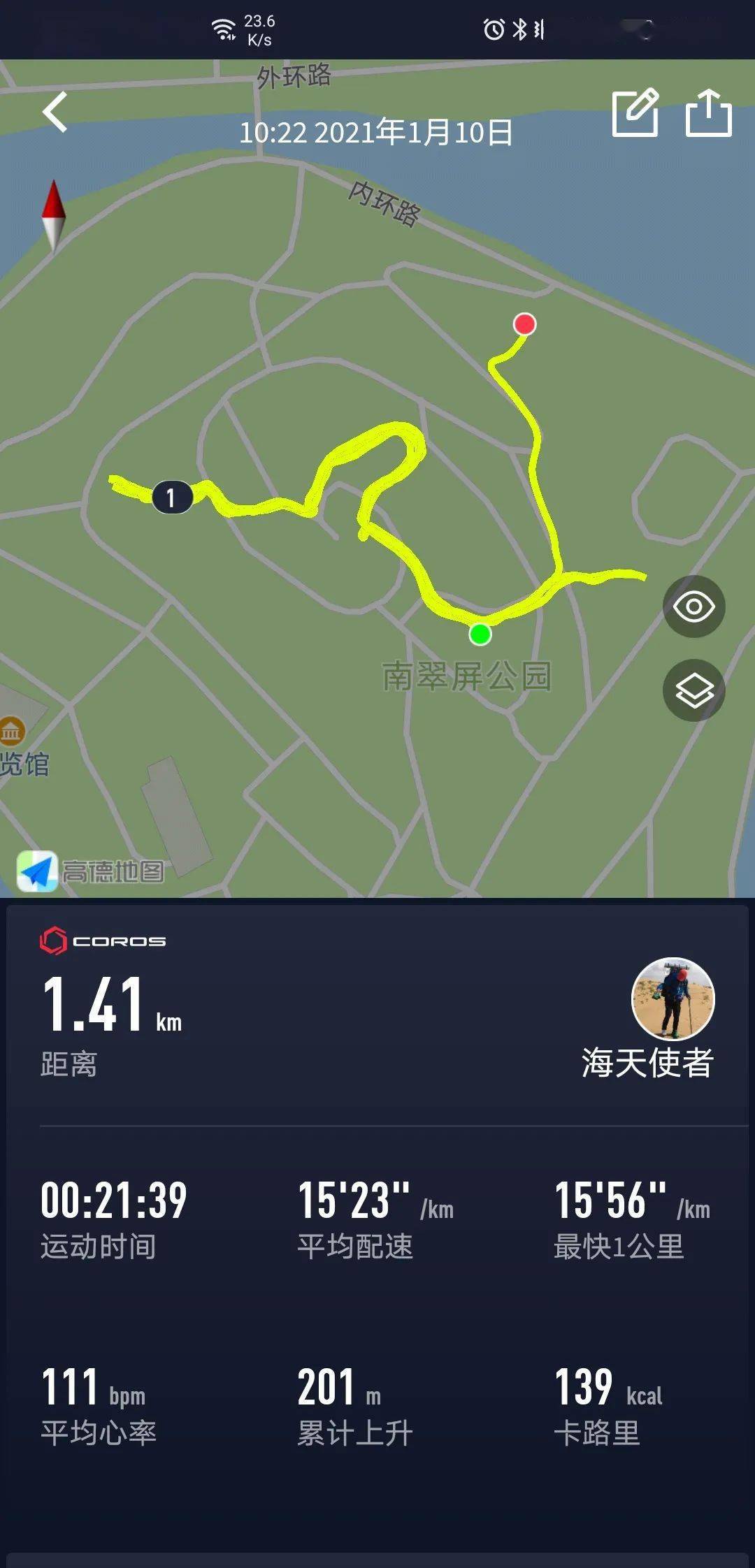
Task: Toggle route visibility with the eye button
Action: [x=693, y=607]
